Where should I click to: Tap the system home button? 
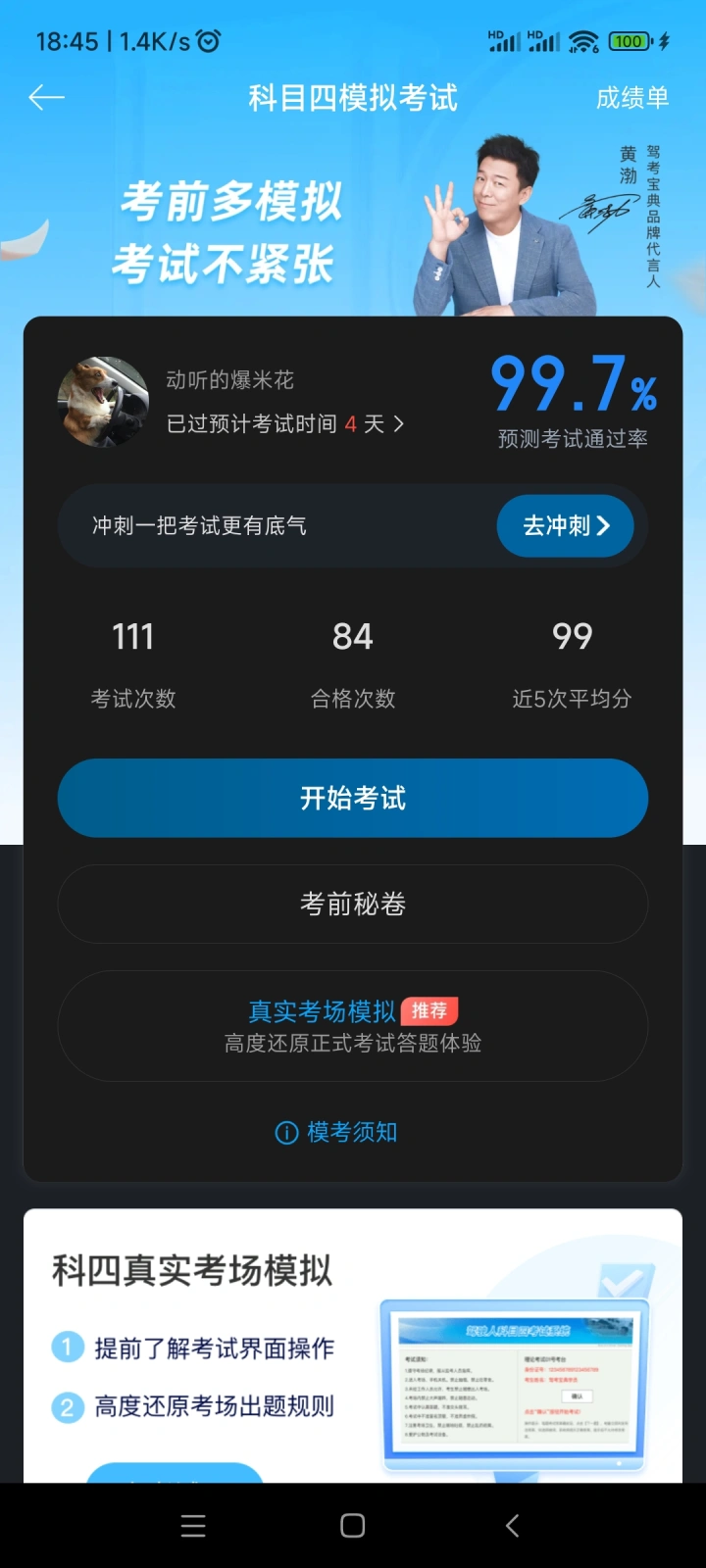coord(353,1526)
